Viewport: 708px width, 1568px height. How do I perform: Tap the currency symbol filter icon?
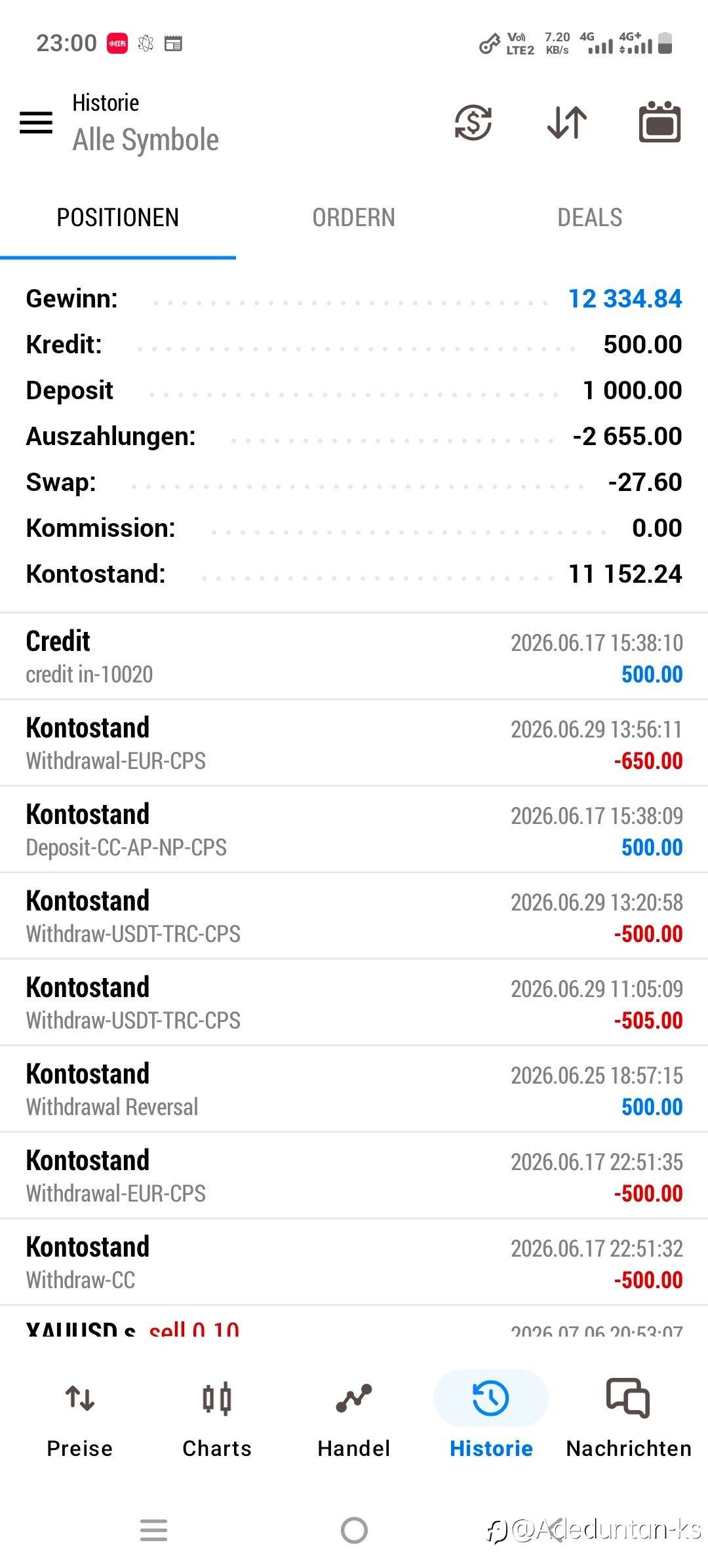[x=473, y=123]
